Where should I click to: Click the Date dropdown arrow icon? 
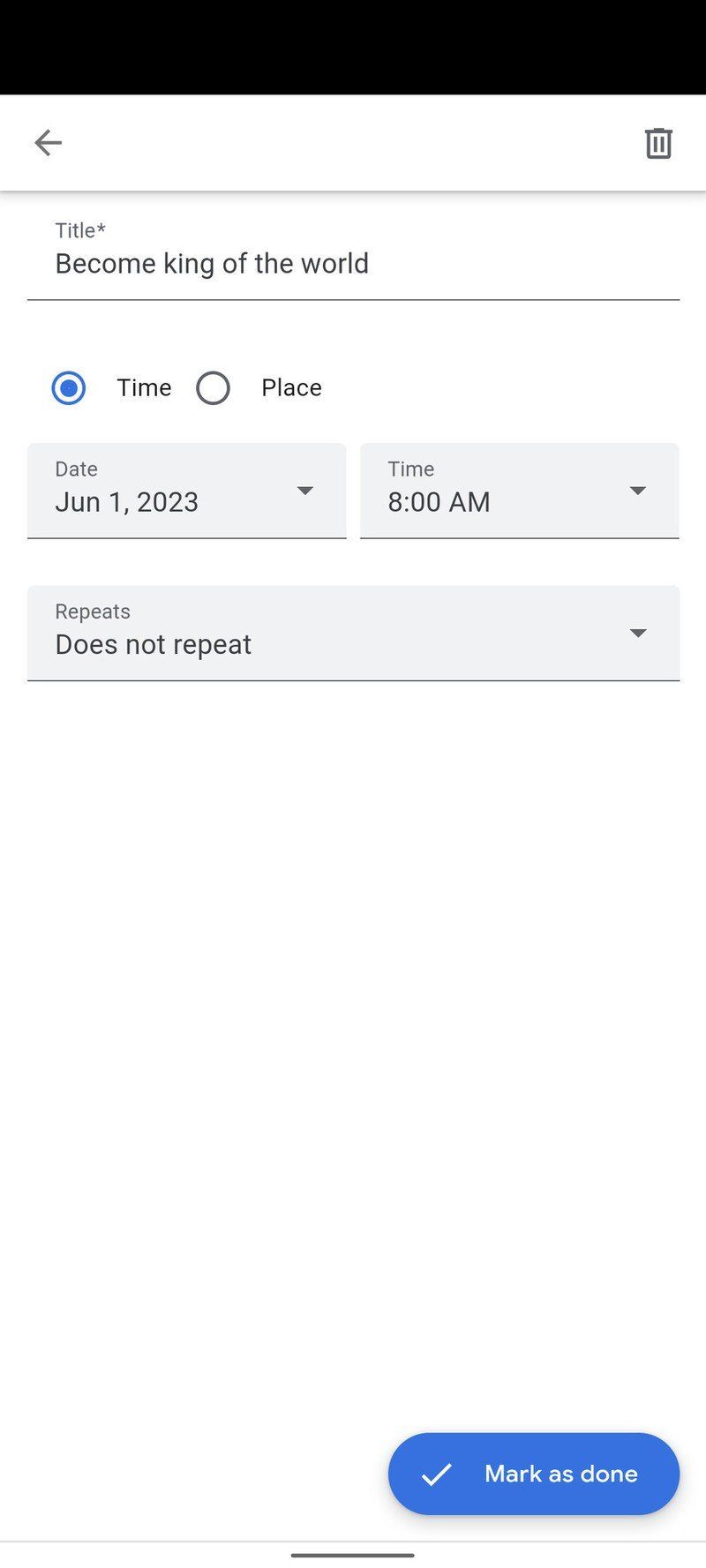304,491
